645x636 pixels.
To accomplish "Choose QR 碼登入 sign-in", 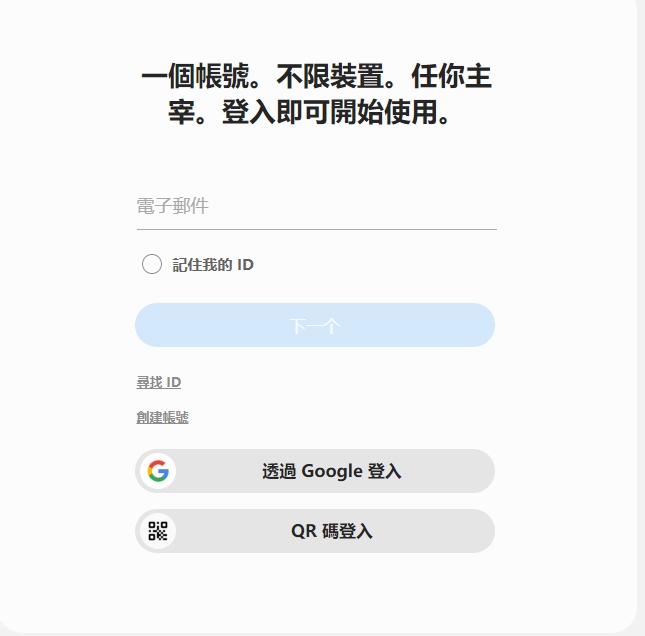I will (x=315, y=531).
